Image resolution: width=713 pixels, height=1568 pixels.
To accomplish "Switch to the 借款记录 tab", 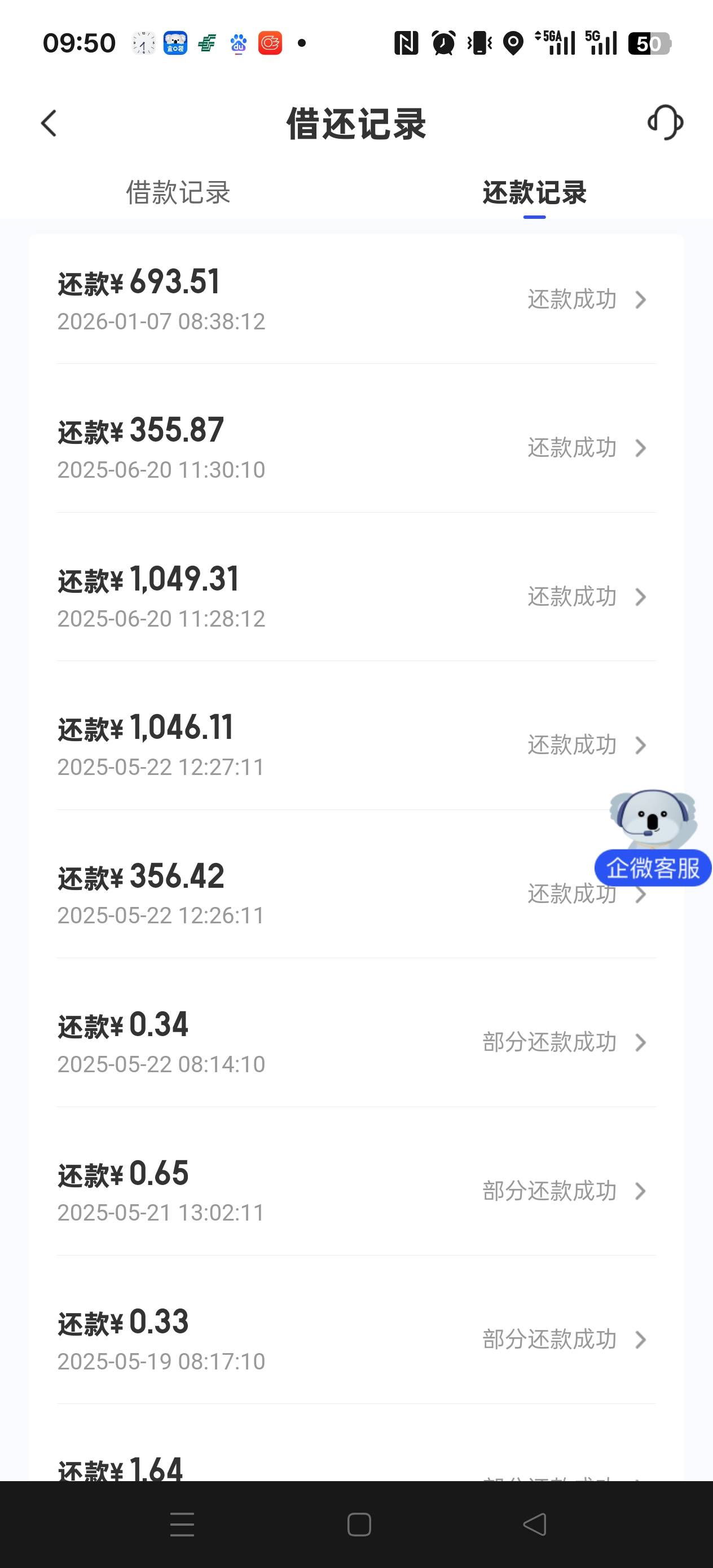I will (x=178, y=193).
